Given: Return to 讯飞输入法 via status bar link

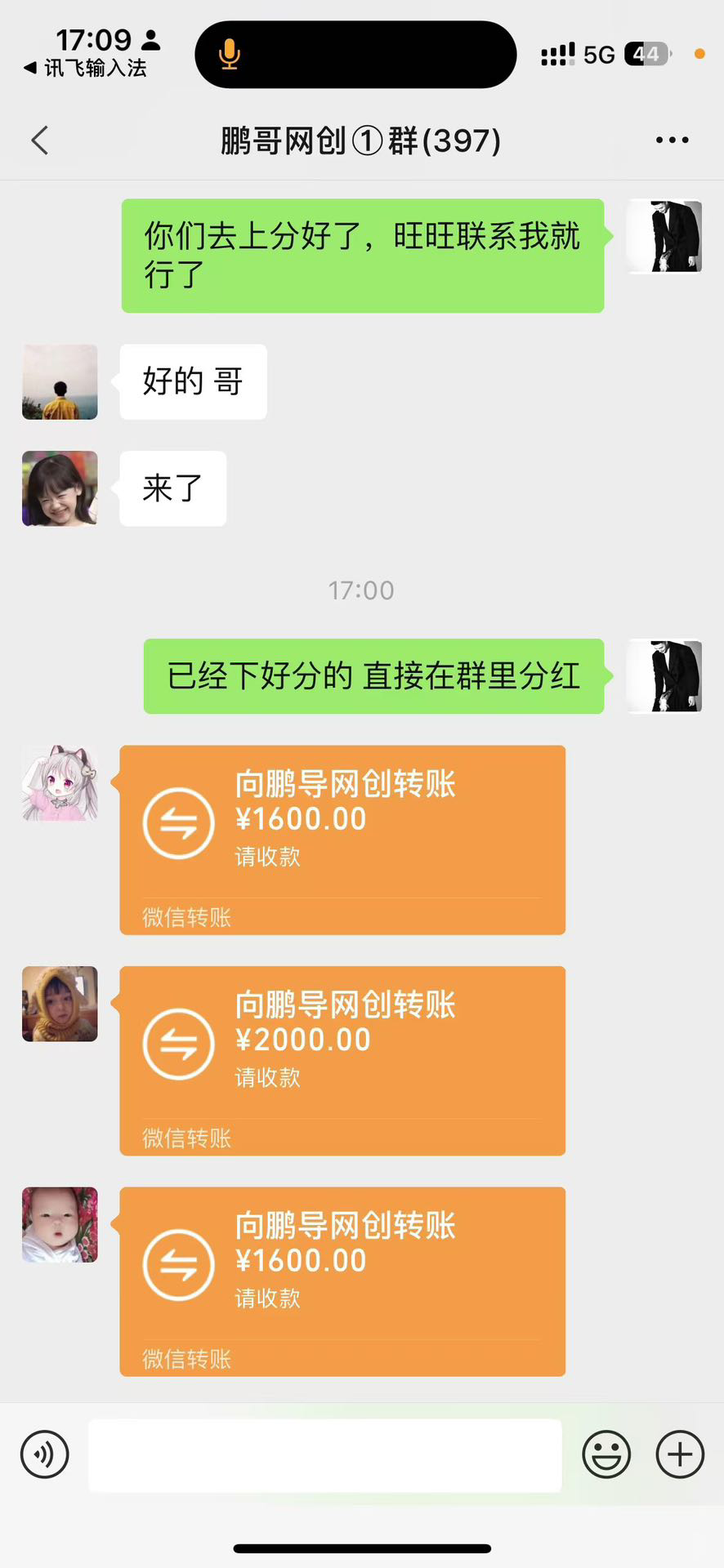Looking at the screenshot, I should coord(86,69).
